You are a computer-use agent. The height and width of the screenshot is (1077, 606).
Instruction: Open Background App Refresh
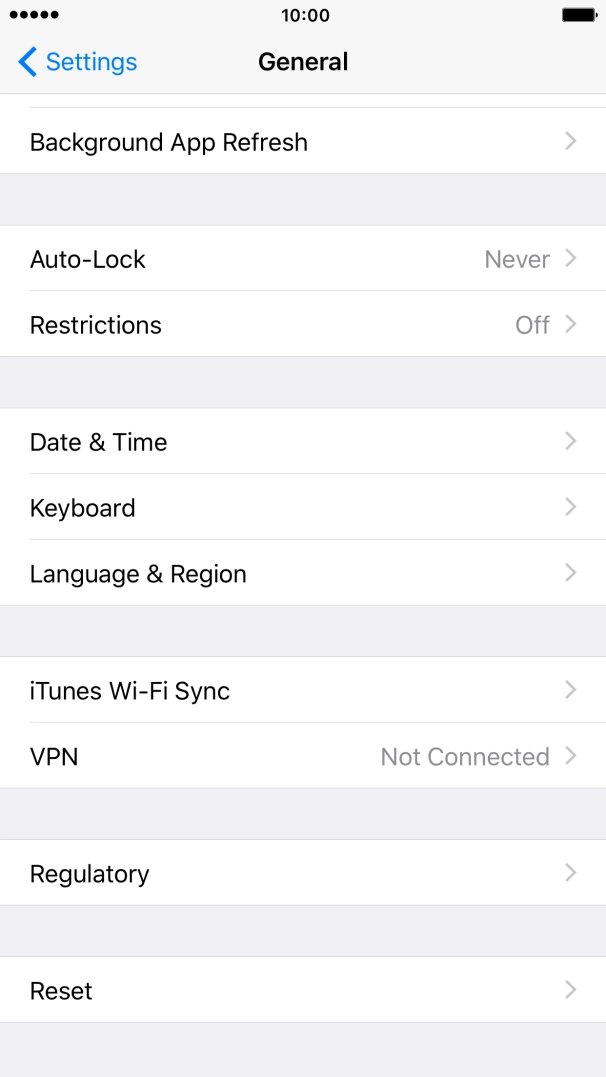click(302, 142)
